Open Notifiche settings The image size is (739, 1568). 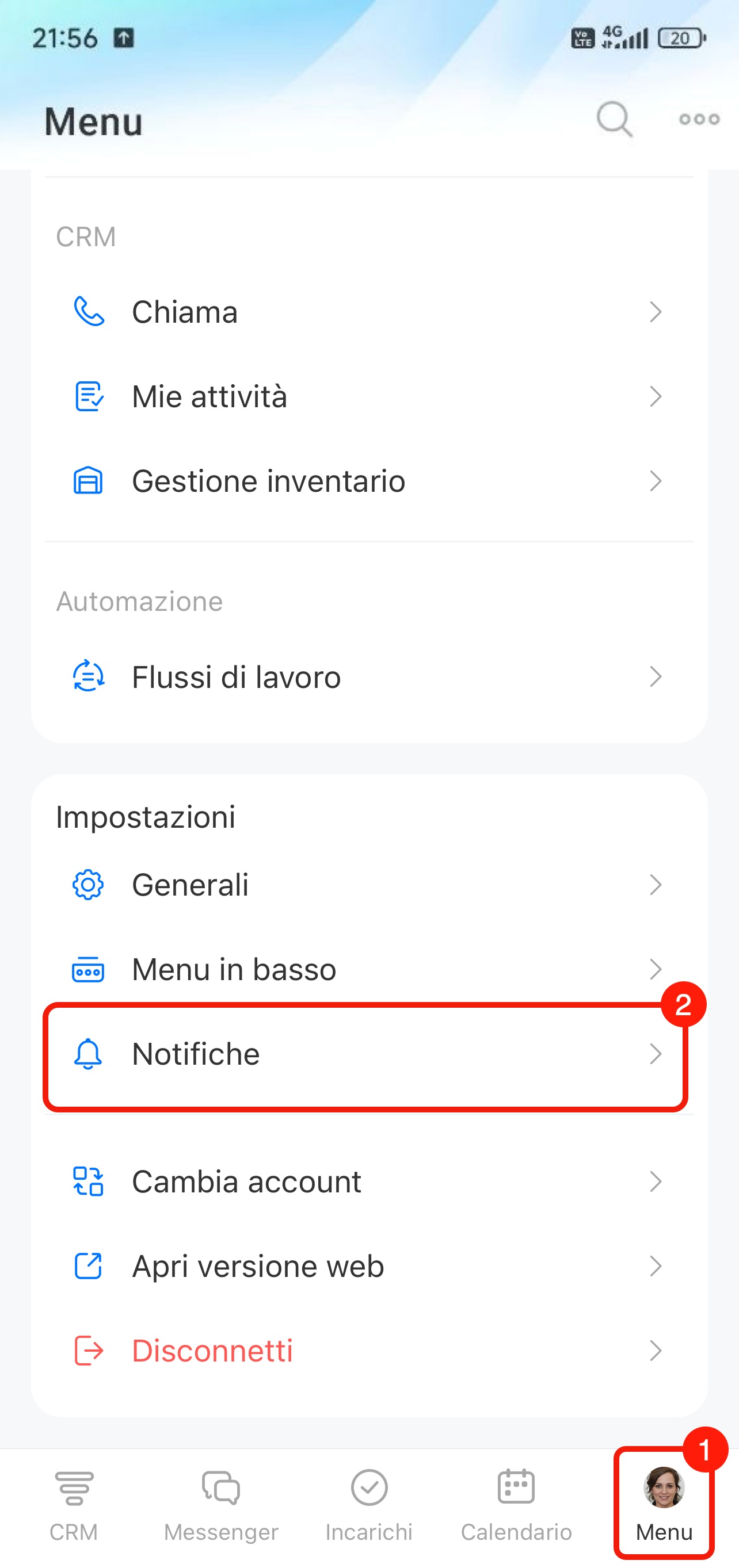(368, 1054)
